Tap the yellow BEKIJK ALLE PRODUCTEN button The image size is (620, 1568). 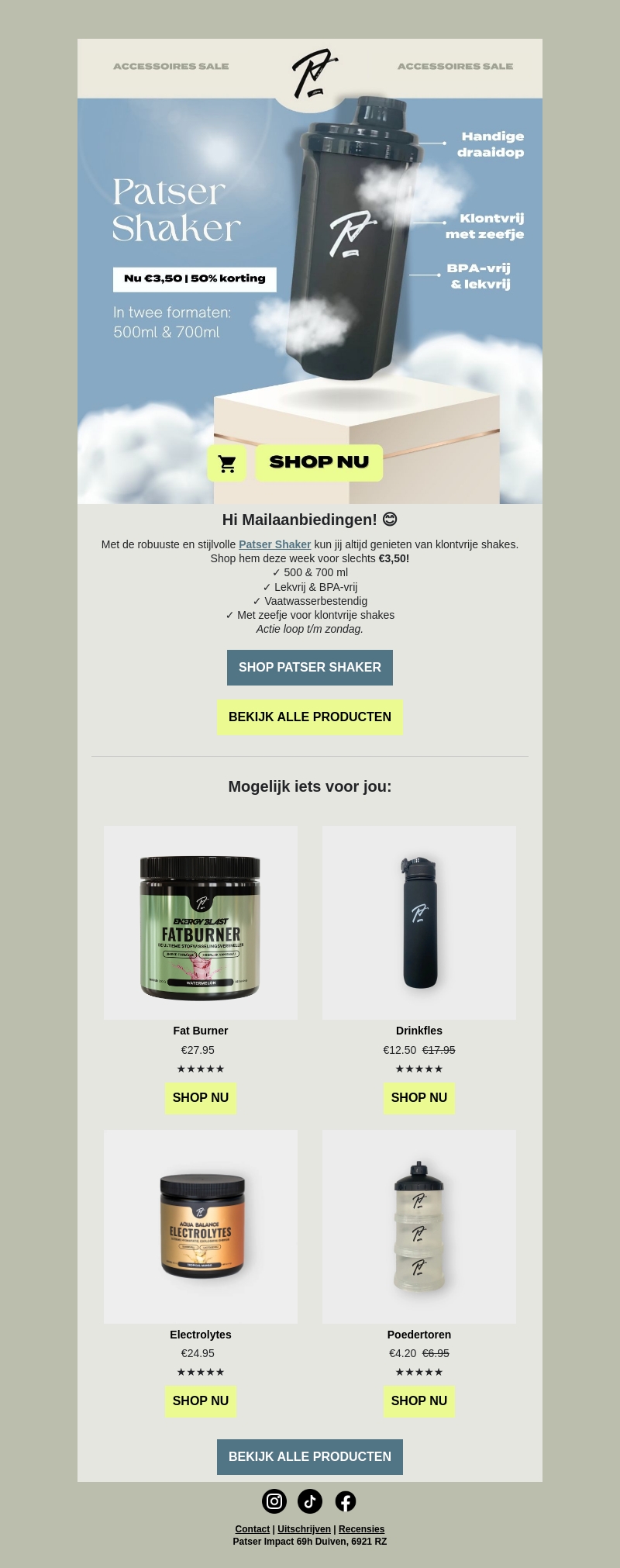(x=310, y=717)
